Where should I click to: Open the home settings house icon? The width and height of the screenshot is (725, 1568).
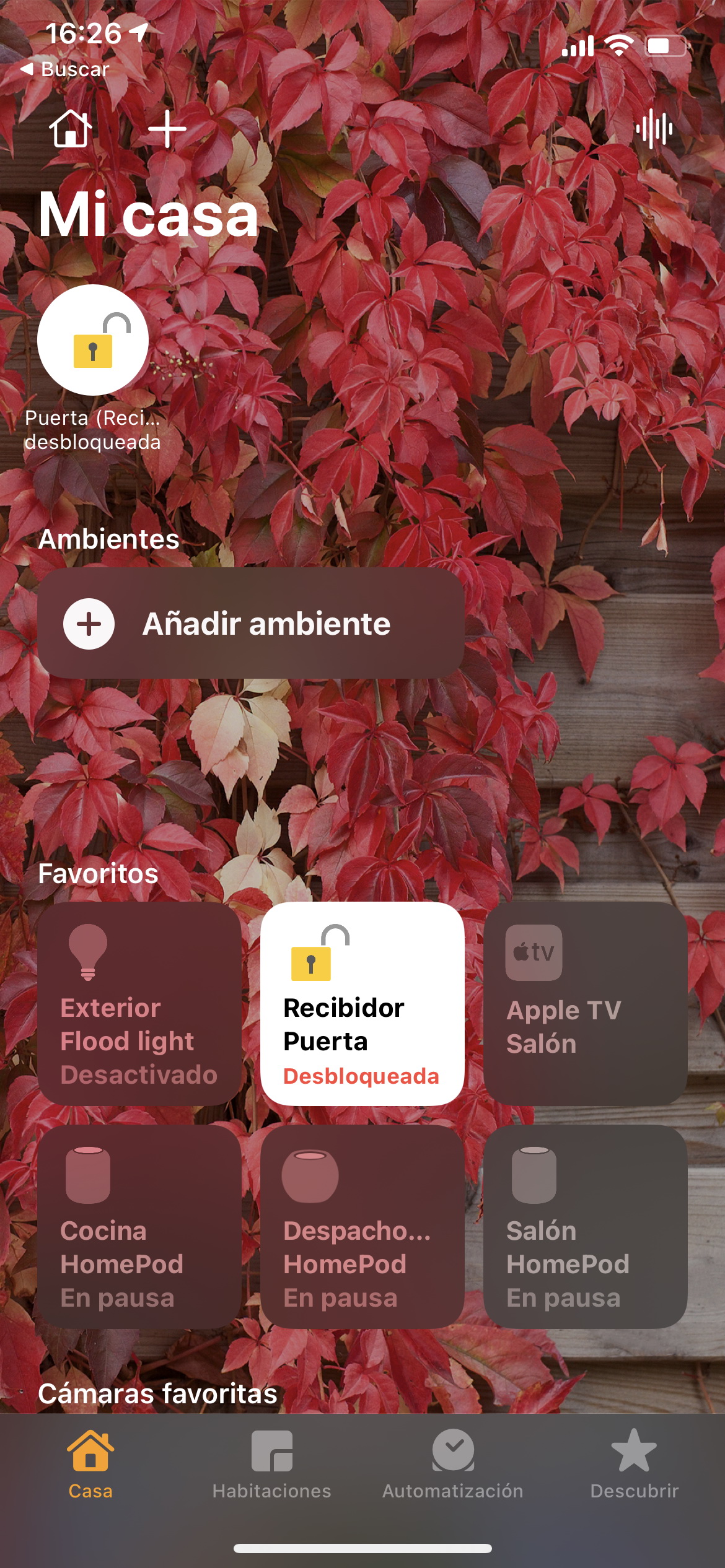coord(71,129)
